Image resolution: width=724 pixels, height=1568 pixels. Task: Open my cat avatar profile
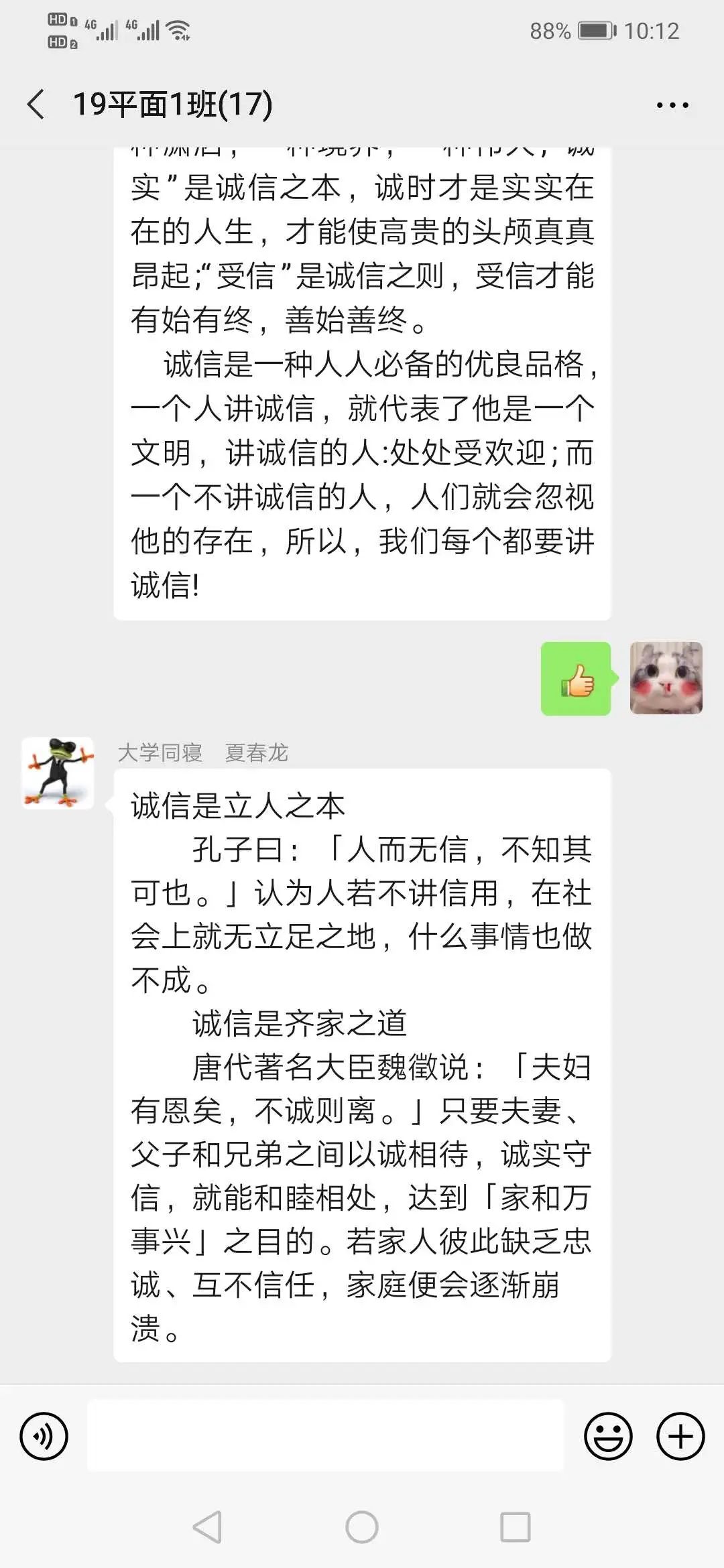coord(666,678)
